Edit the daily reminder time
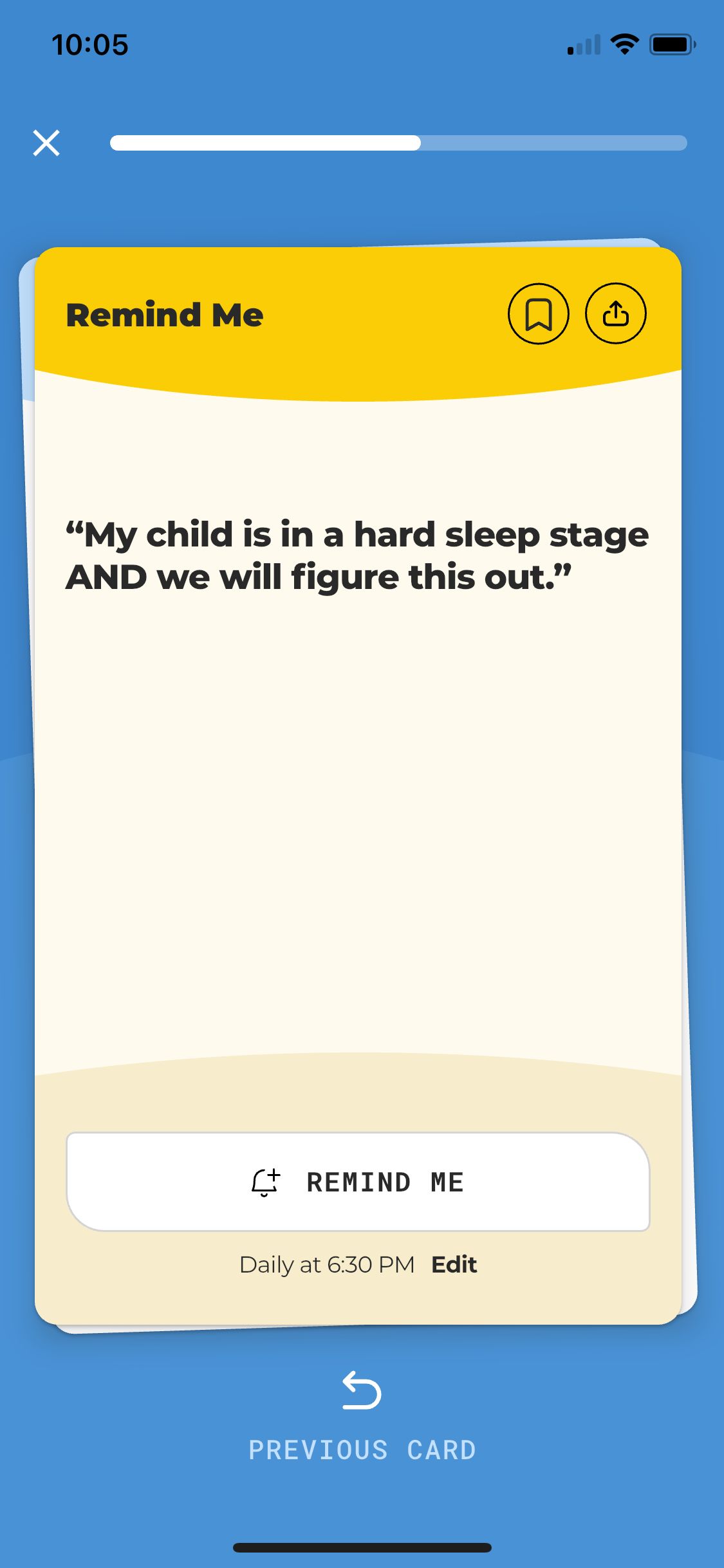724x1568 pixels. tap(454, 1265)
